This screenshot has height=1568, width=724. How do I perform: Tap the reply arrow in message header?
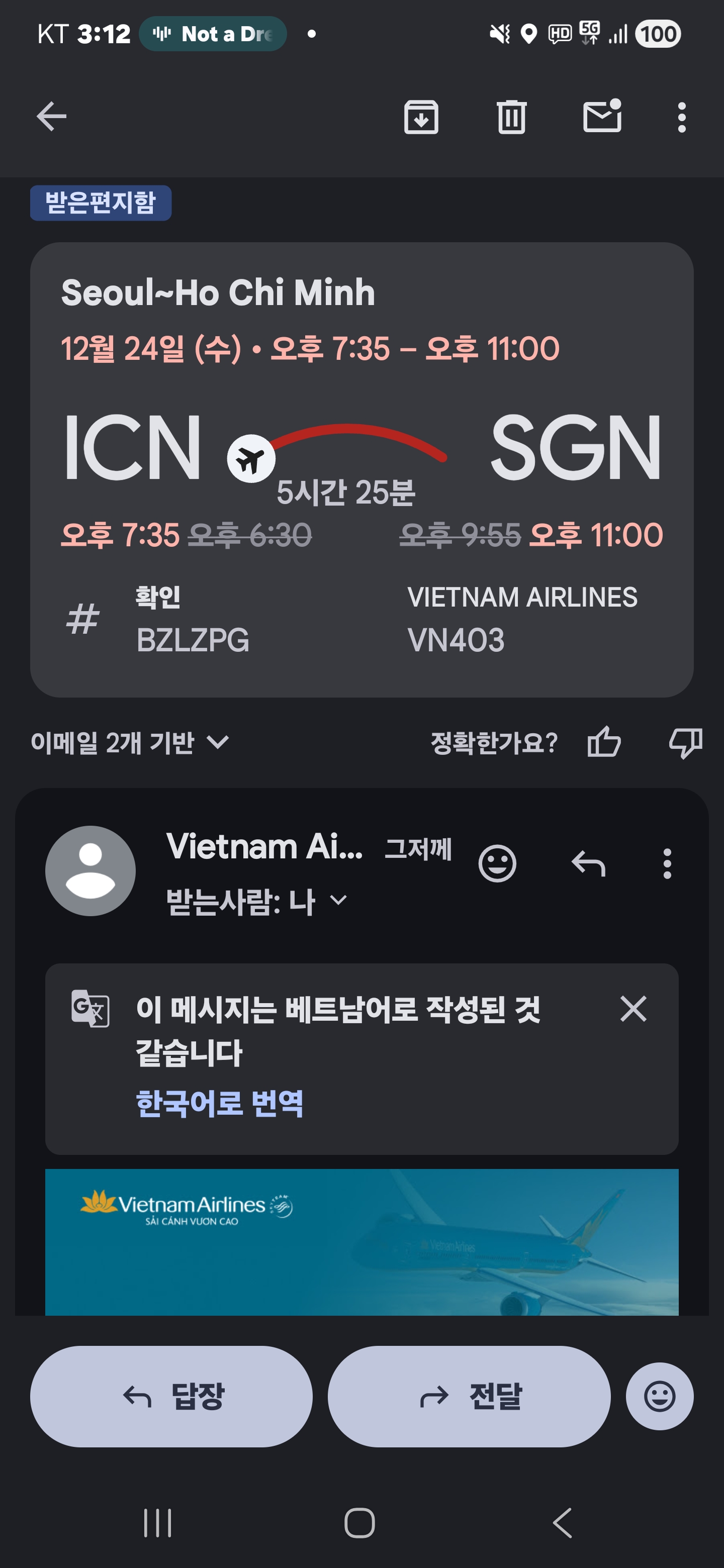(x=588, y=863)
